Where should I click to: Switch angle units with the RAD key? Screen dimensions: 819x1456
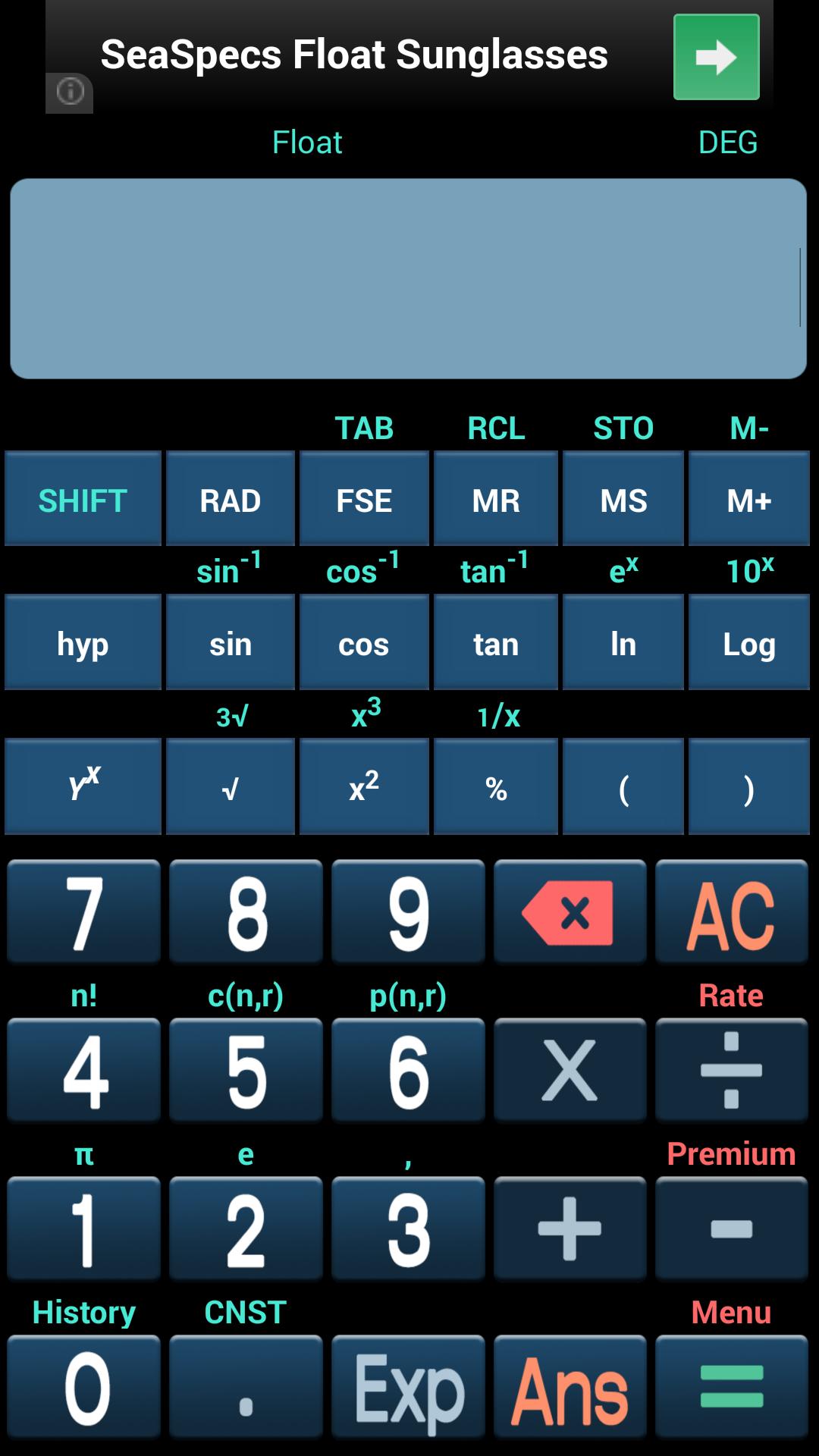click(230, 498)
